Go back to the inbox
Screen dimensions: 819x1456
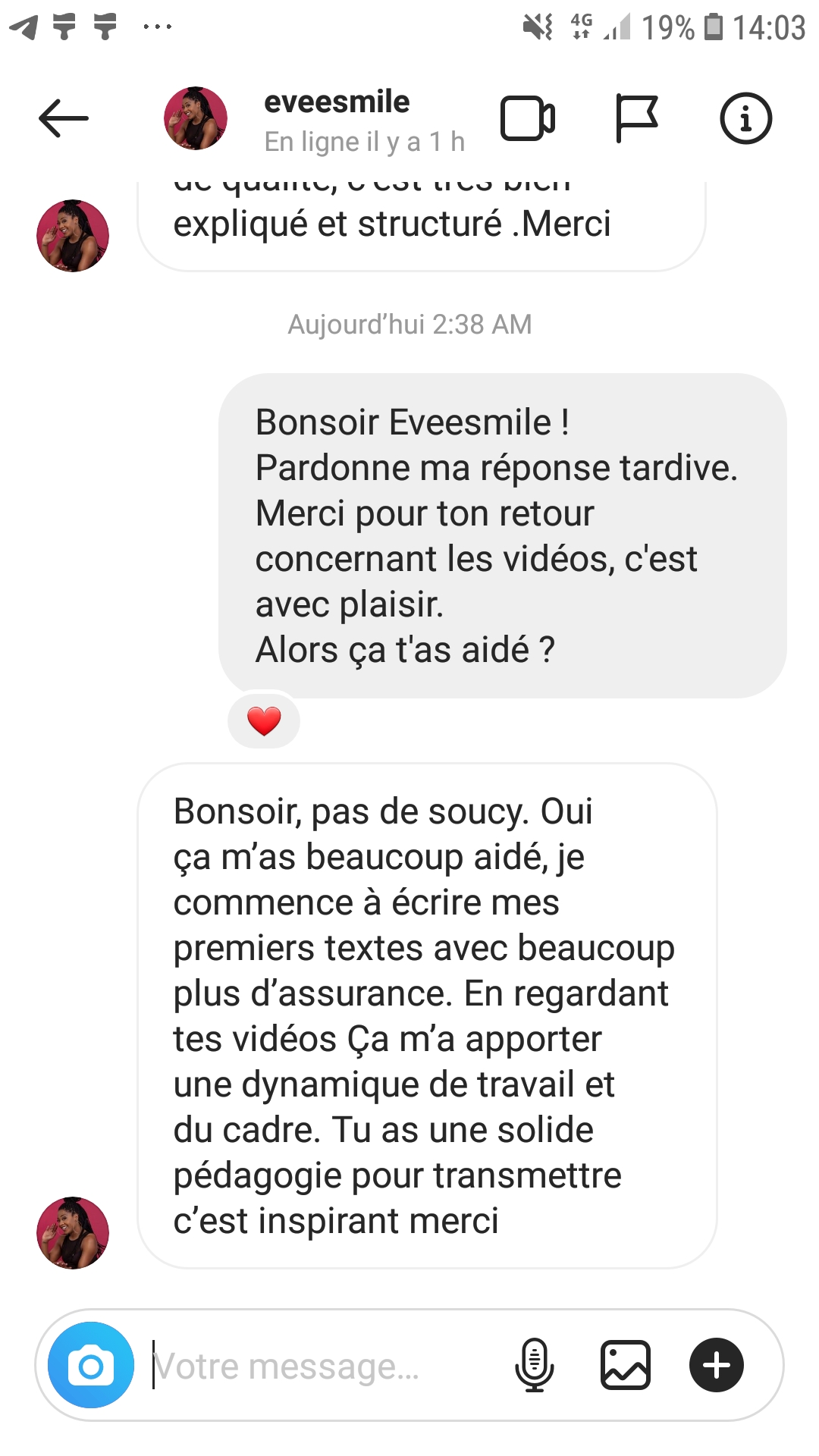click(64, 118)
